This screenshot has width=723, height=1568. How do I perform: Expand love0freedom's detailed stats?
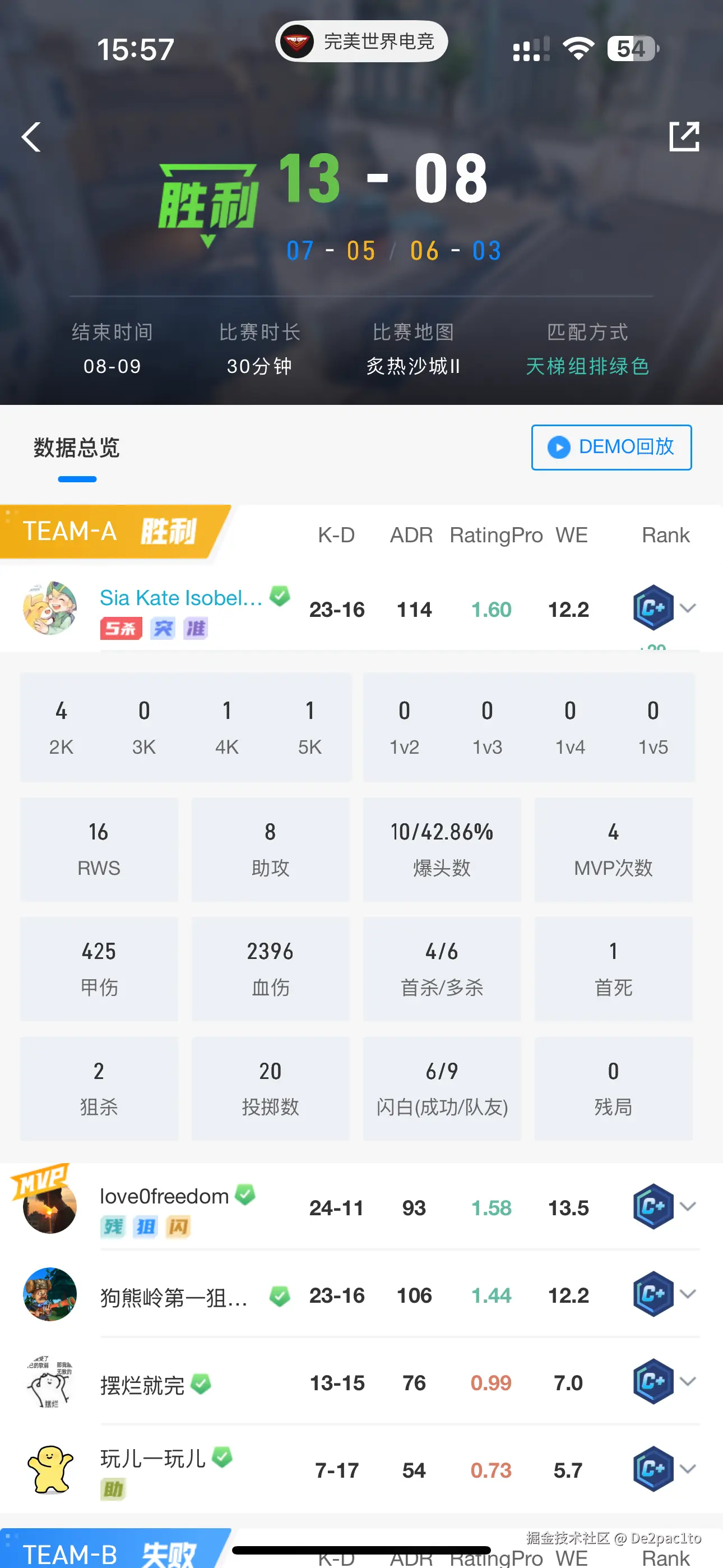(688, 1207)
